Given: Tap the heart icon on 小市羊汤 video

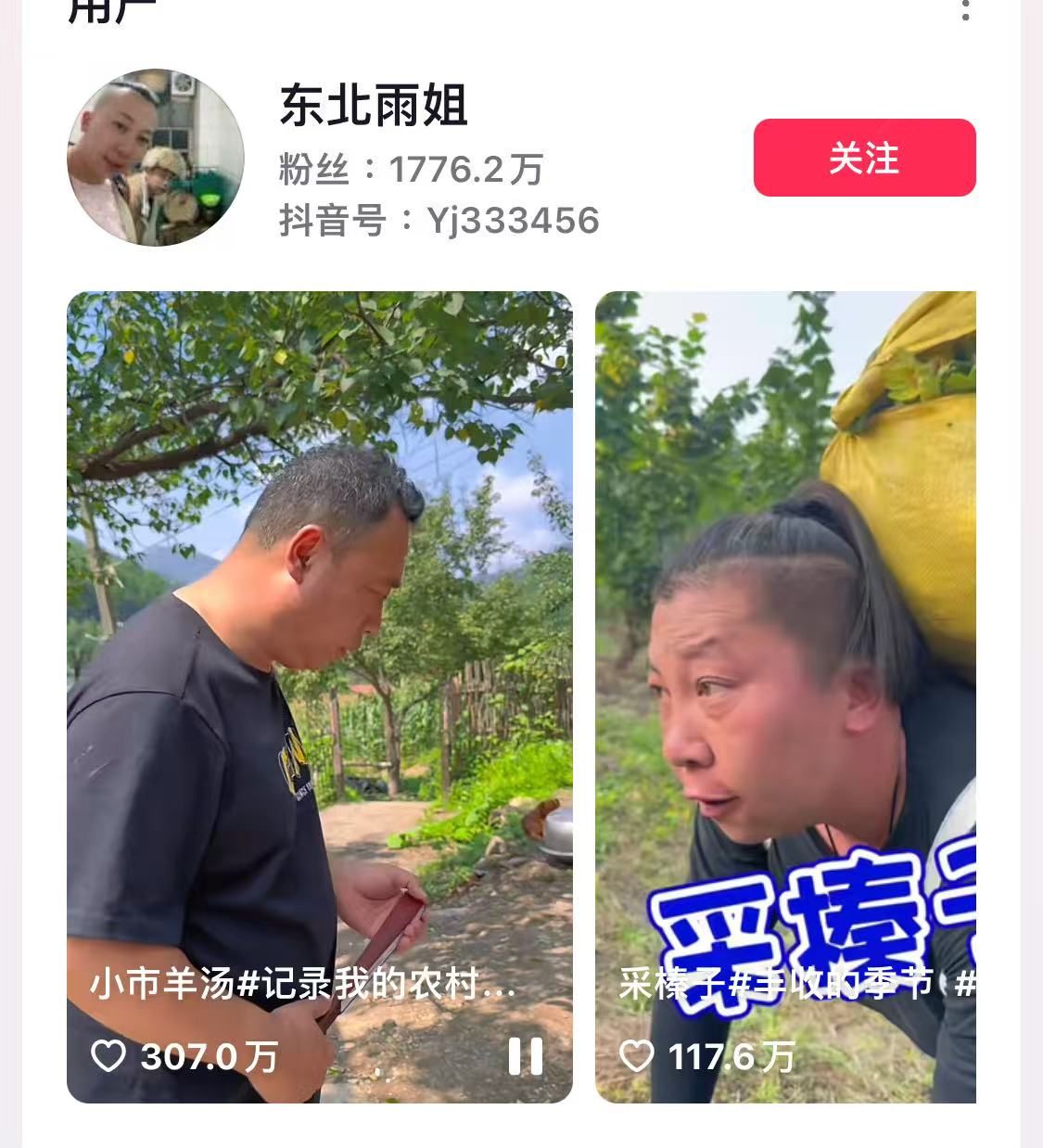Looking at the screenshot, I should (x=108, y=1055).
